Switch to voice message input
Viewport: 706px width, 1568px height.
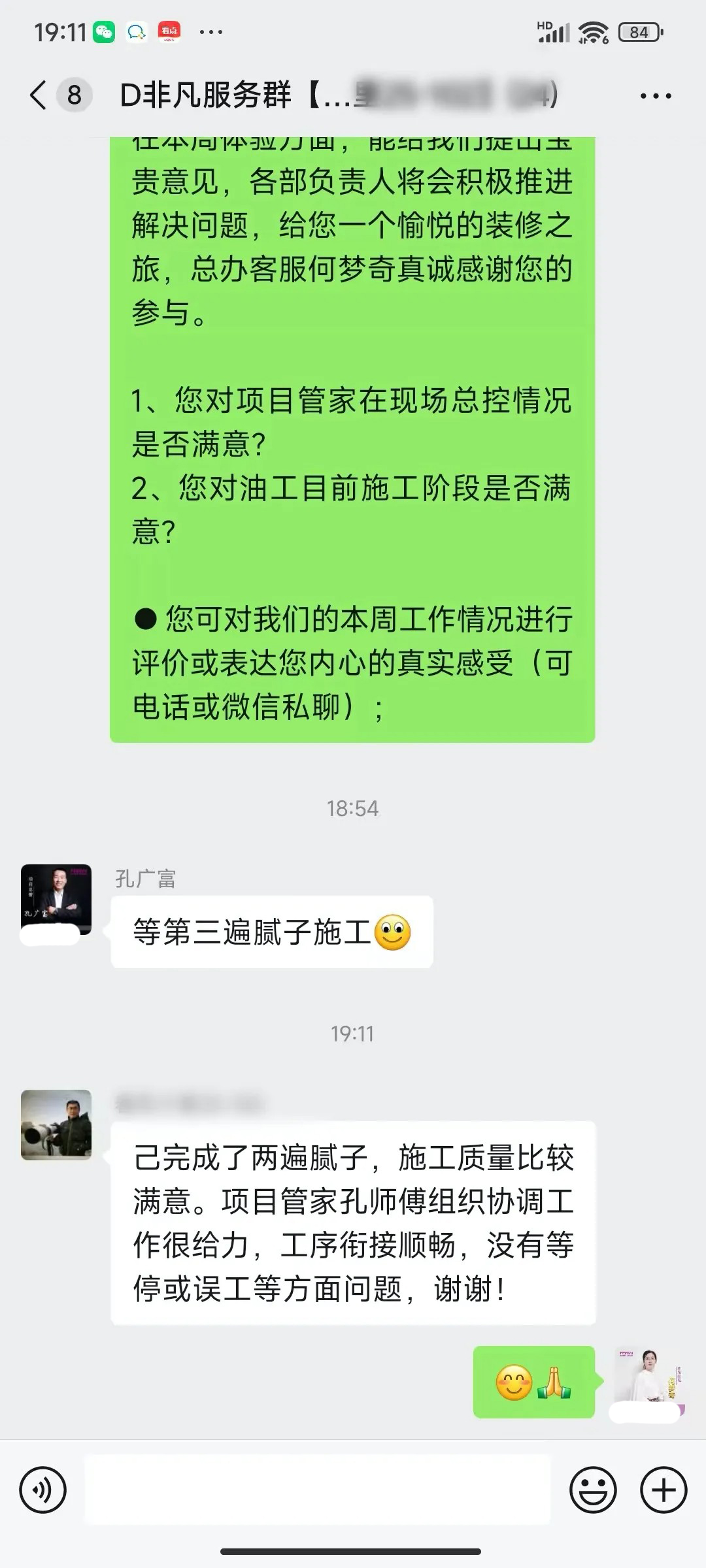43,1490
